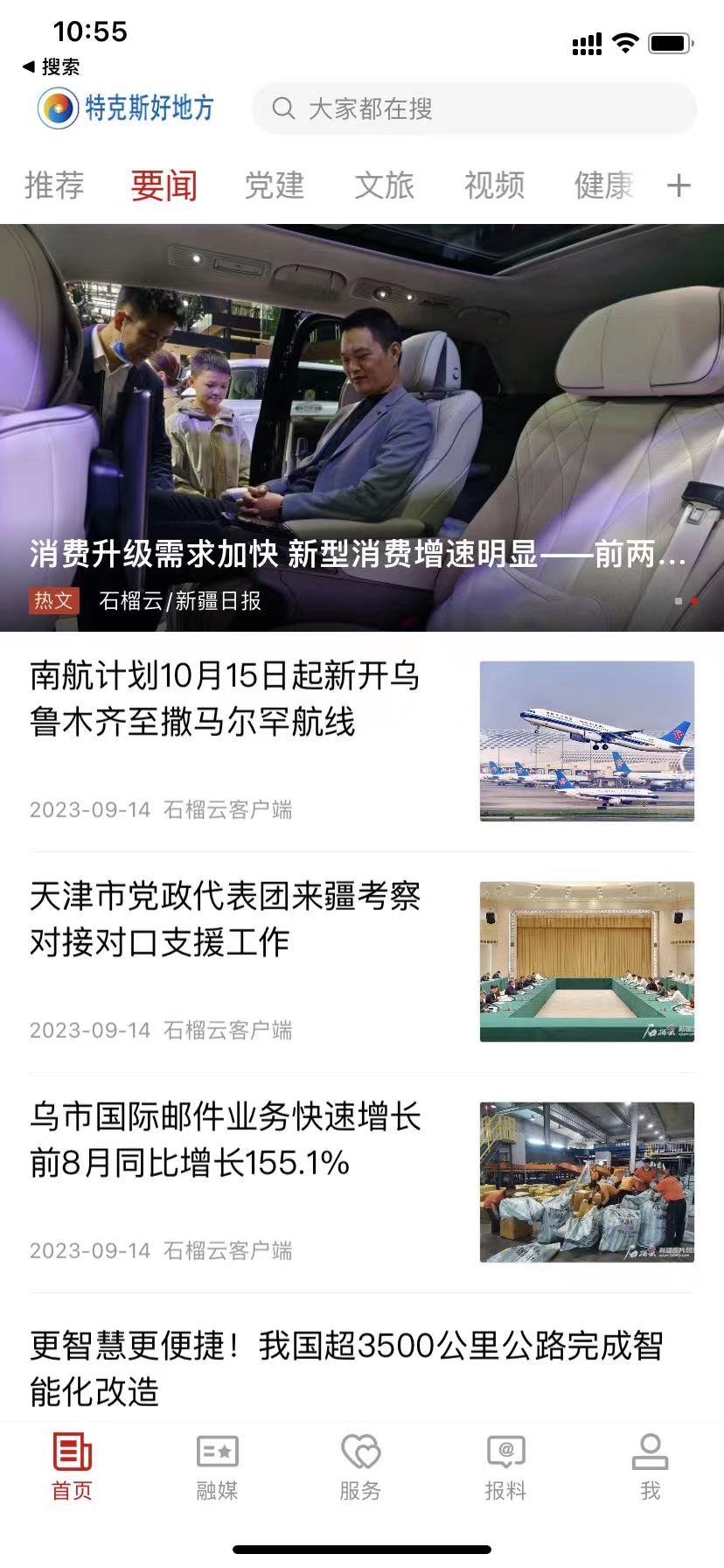Return to previous app via 搜索 back link
The width and height of the screenshot is (724, 1568).
coord(51,67)
